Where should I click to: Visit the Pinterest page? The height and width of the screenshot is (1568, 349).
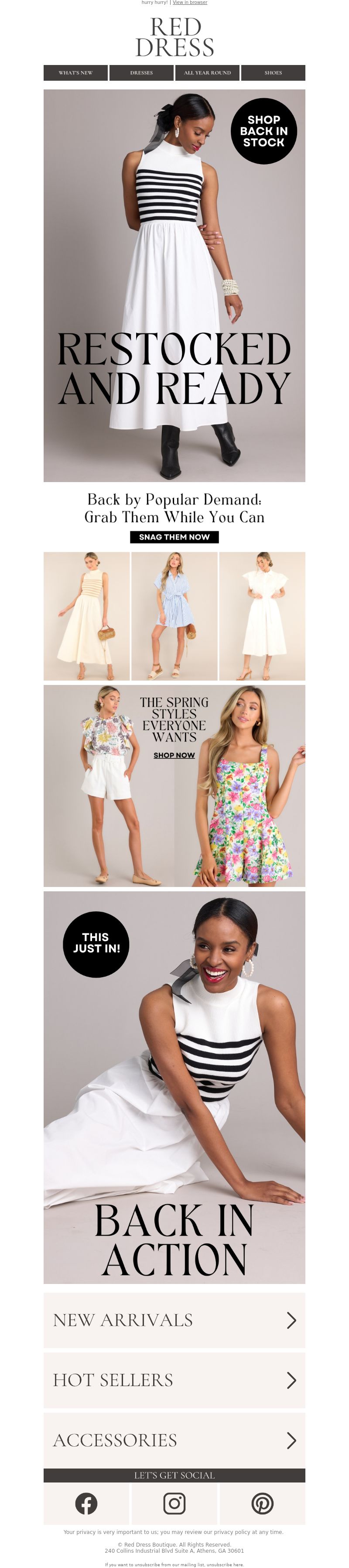coord(262,1503)
